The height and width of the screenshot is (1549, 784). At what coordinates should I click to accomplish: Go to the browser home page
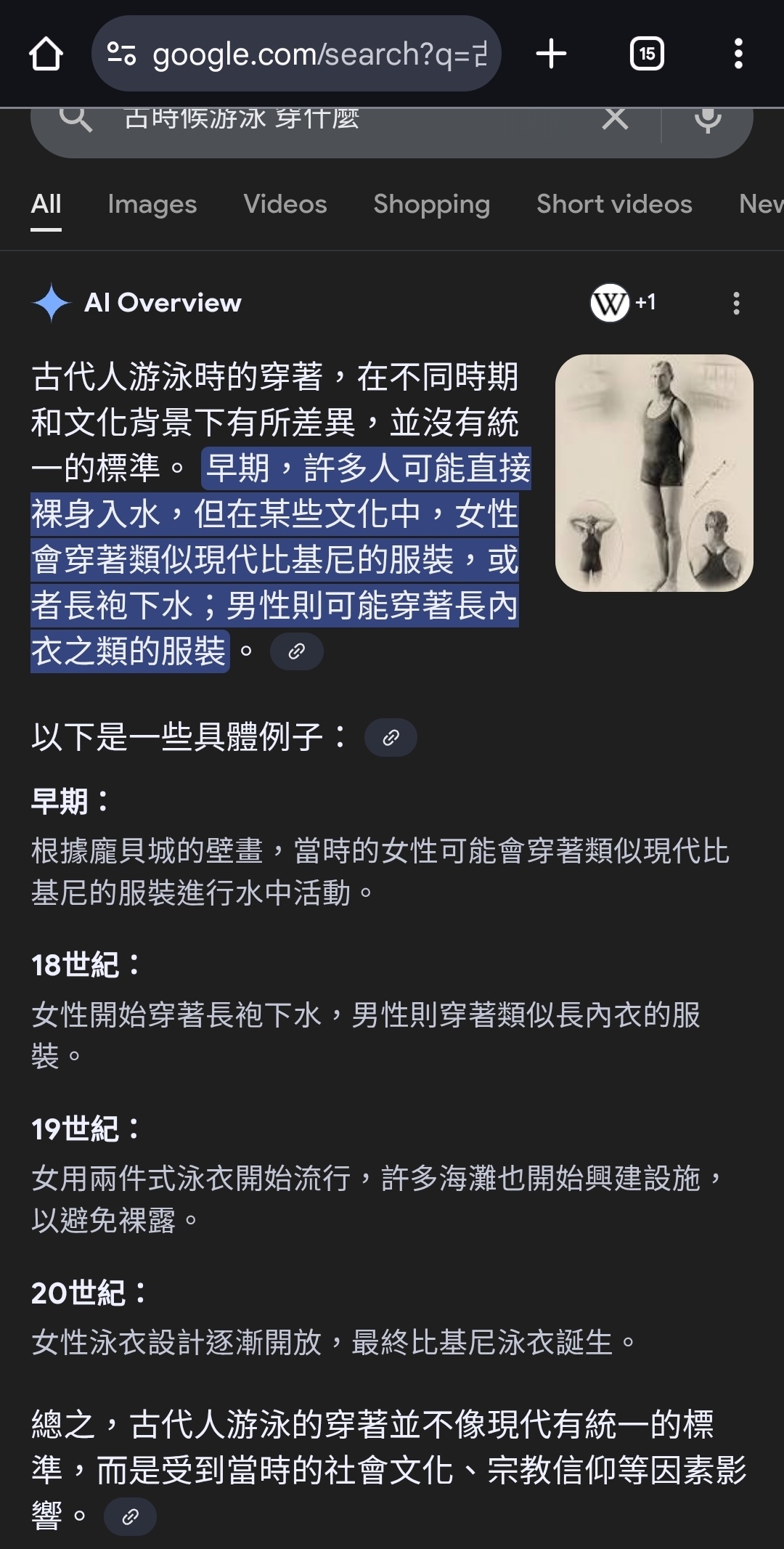[46, 54]
